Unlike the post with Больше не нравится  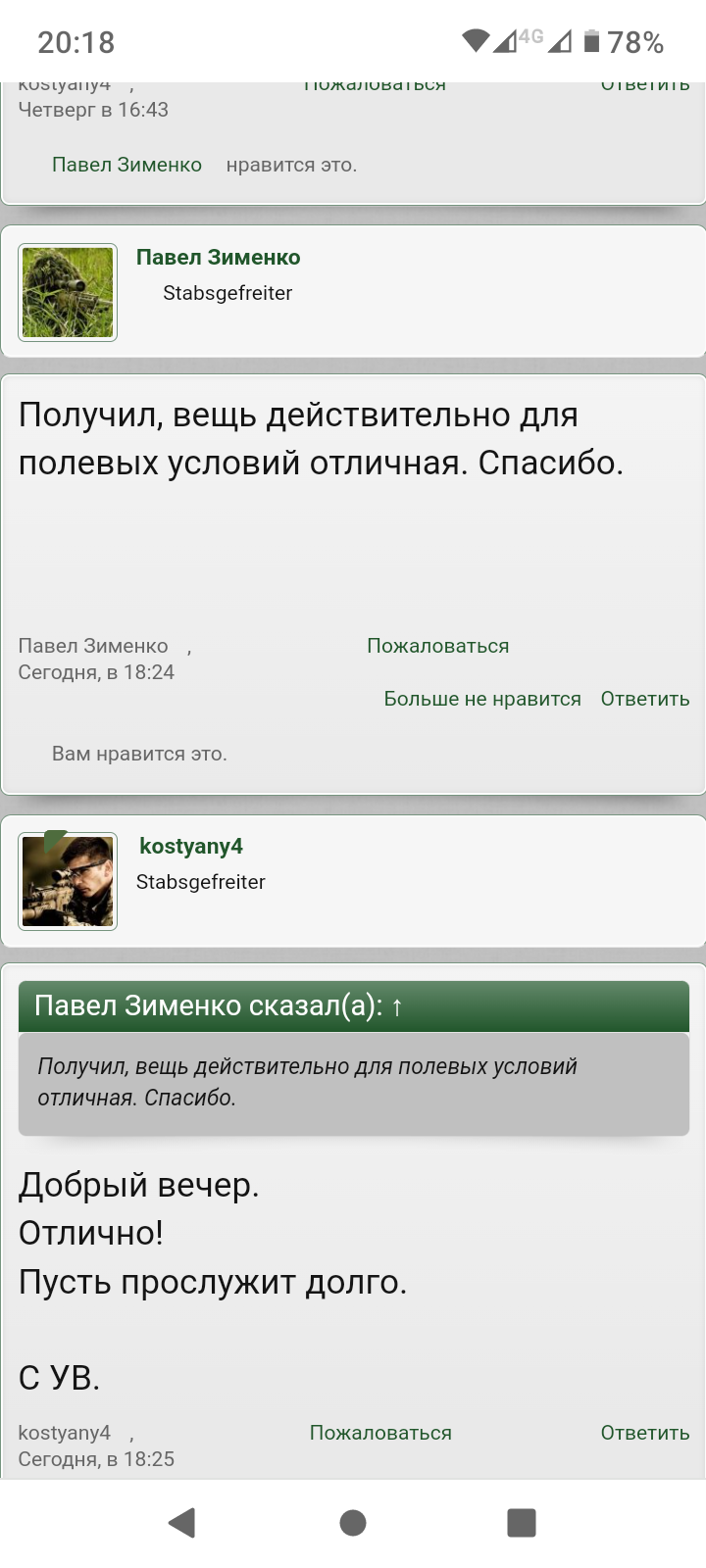pos(482,699)
